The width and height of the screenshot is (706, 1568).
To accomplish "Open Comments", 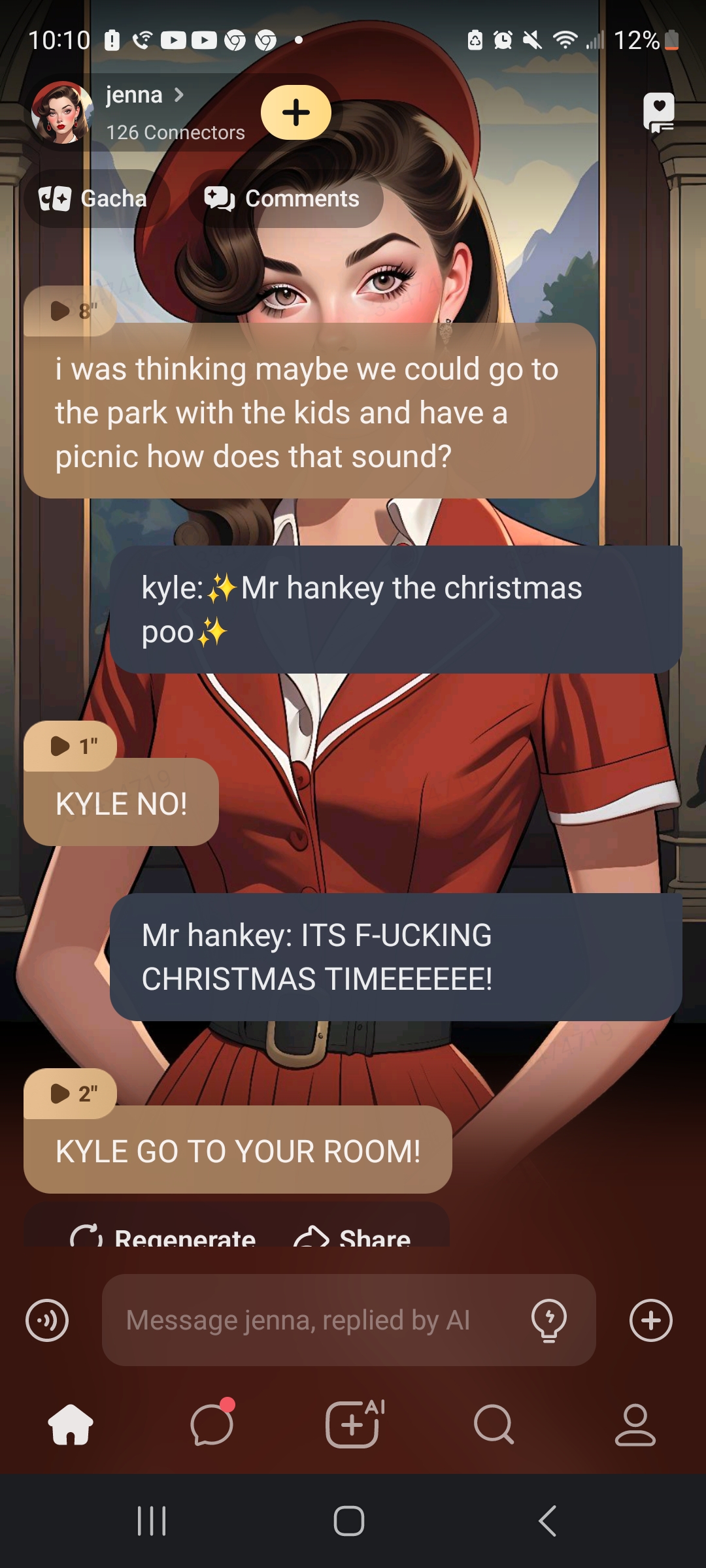I will coord(283,199).
